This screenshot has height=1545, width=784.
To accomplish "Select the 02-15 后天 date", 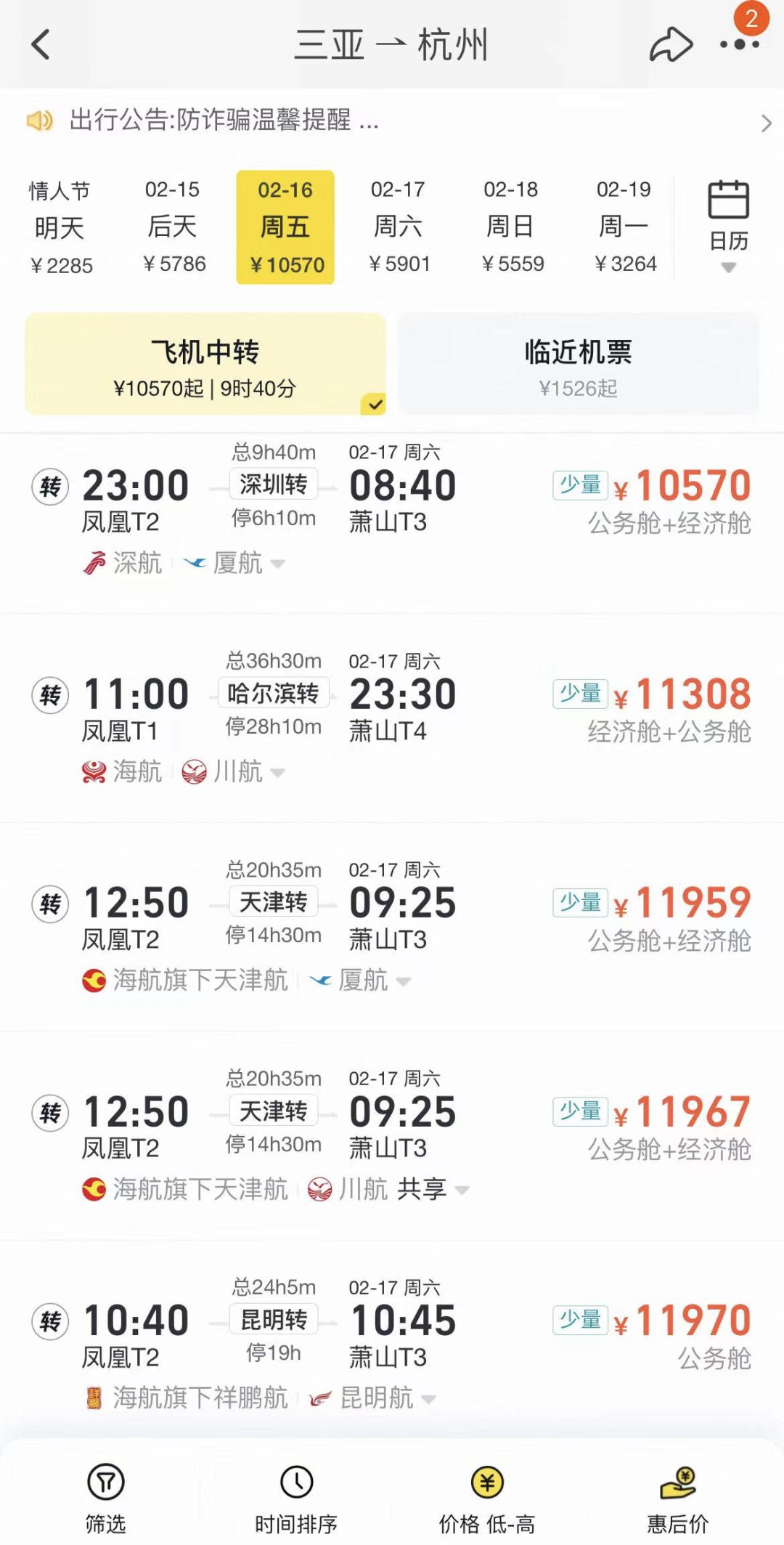I will tap(173, 227).
